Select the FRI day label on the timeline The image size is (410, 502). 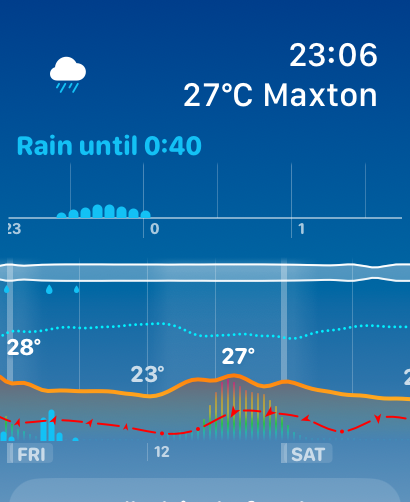point(30,453)
